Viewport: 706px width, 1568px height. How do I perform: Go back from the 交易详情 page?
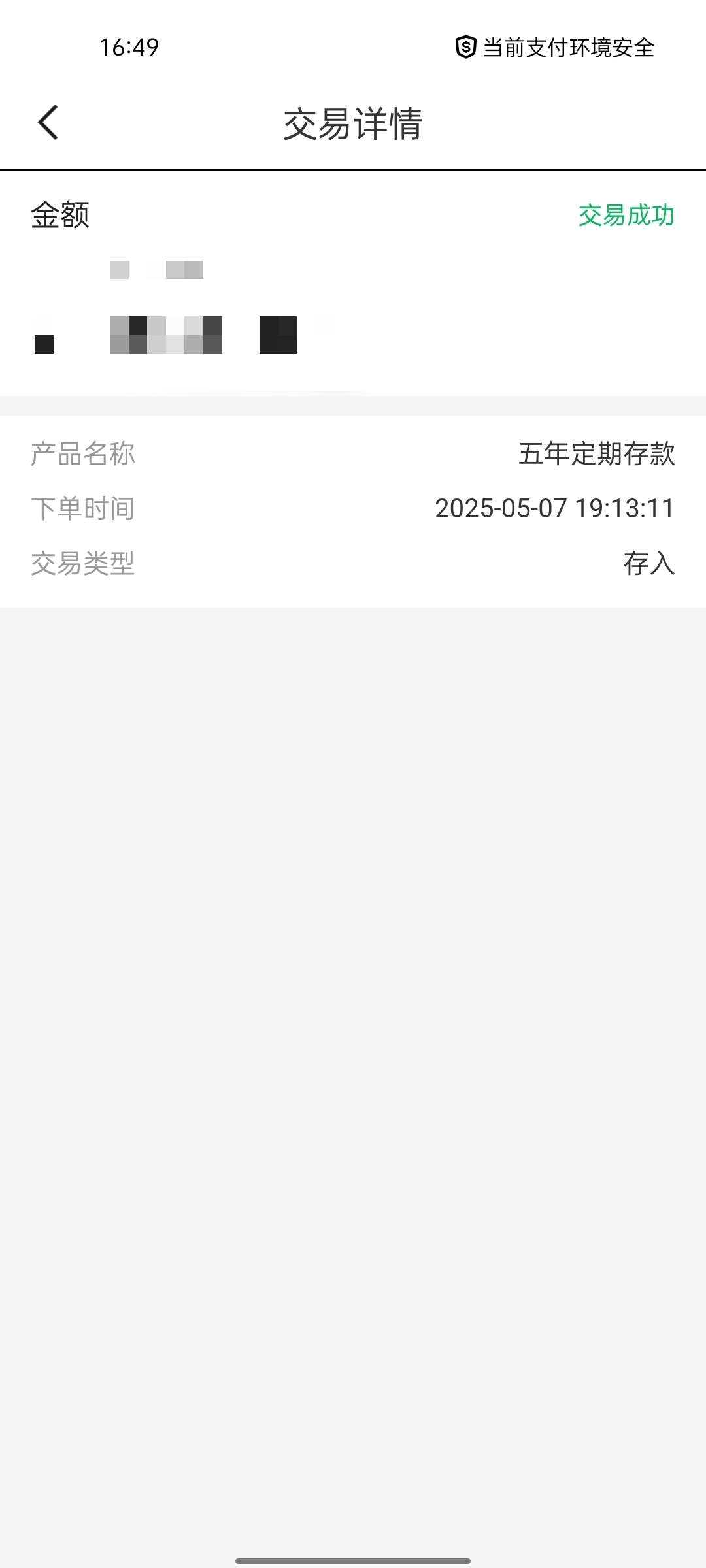coord(48,122)
